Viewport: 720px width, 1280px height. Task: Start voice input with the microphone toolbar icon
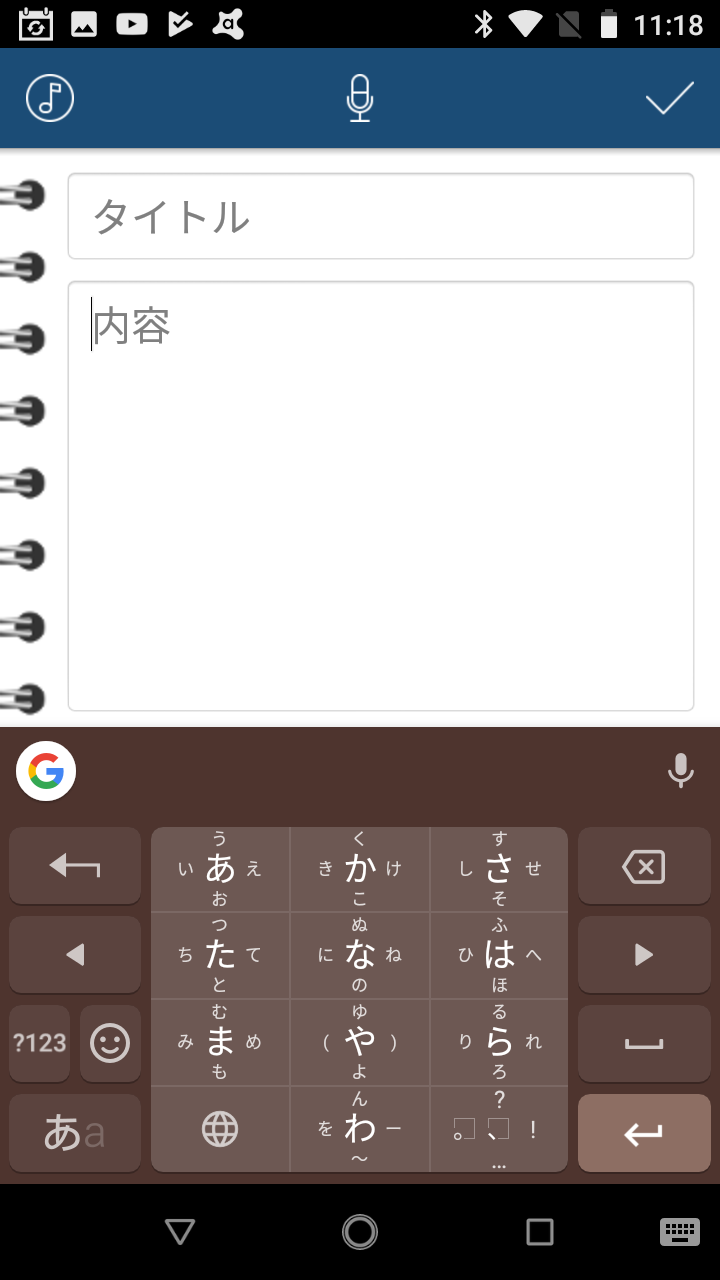tap(360, 98)
